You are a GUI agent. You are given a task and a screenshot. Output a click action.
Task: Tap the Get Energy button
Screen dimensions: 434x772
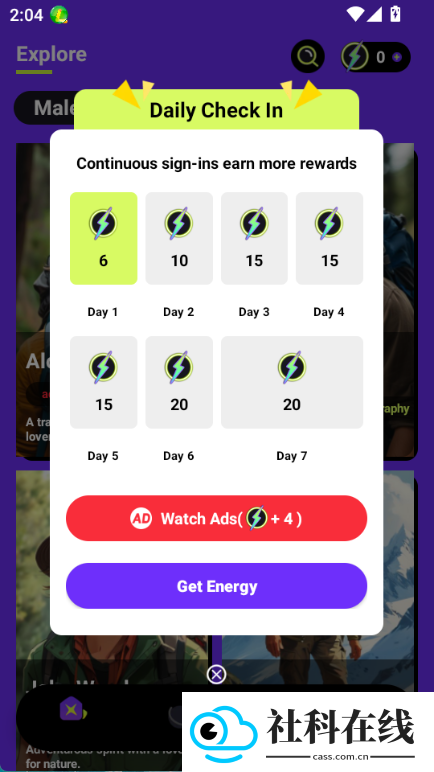click(216, 586)
